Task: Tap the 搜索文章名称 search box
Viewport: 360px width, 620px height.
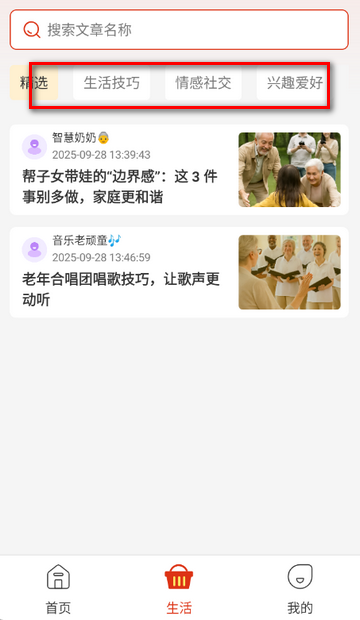Action: pyautogui.click(x=179, y=30)
